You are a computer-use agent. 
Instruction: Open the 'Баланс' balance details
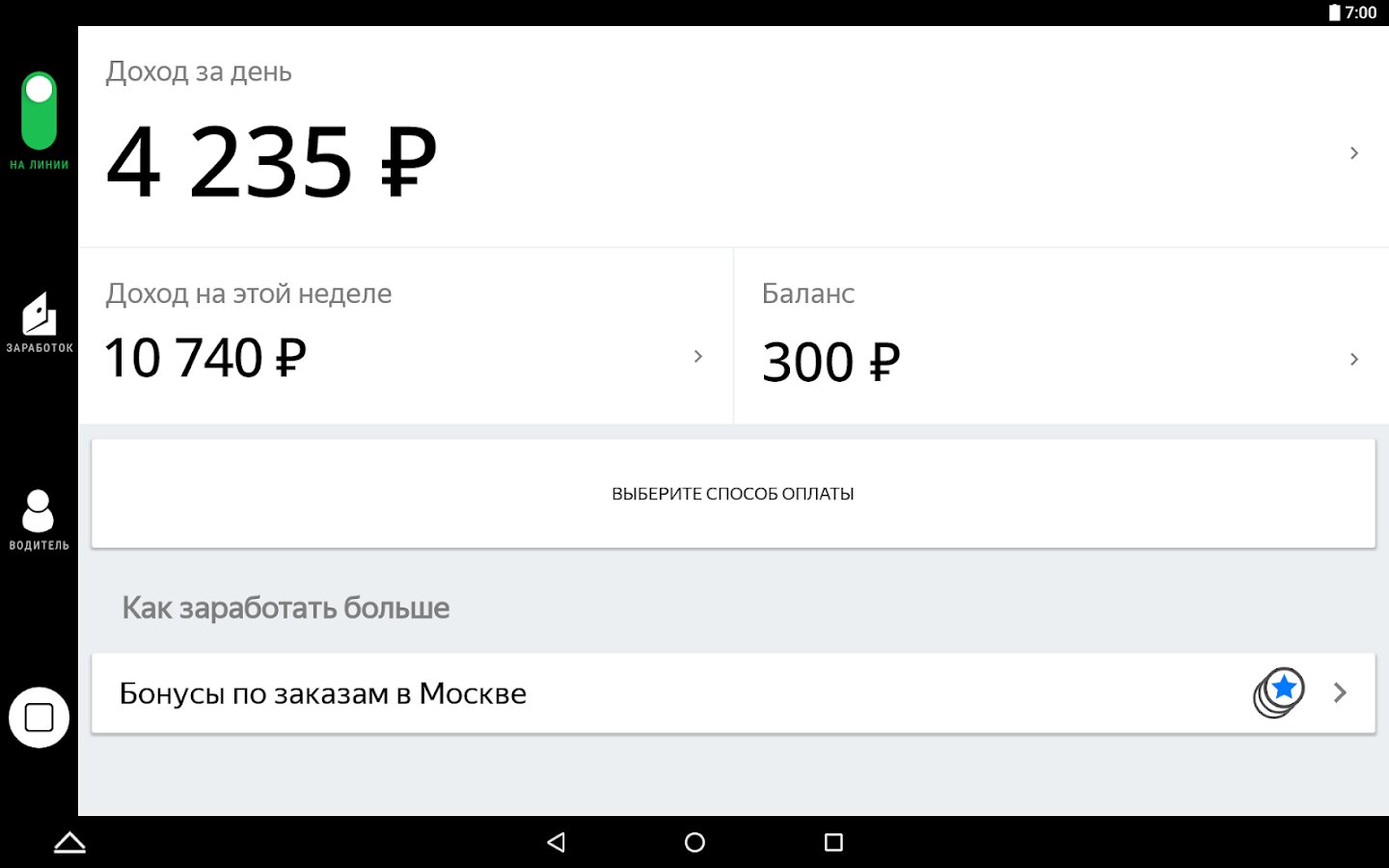point(1061,336)
